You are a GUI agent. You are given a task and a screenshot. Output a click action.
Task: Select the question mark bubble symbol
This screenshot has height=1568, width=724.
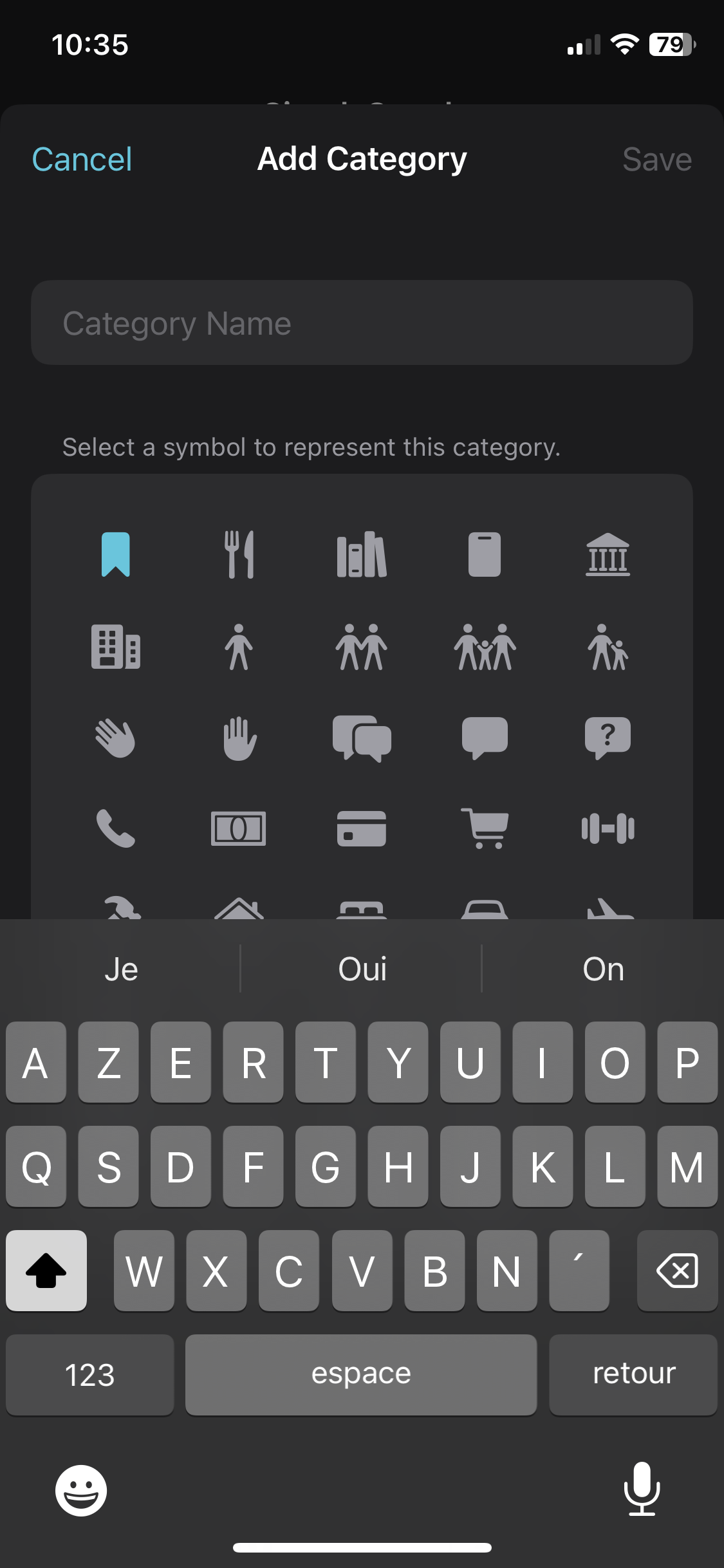coord(608,738)
